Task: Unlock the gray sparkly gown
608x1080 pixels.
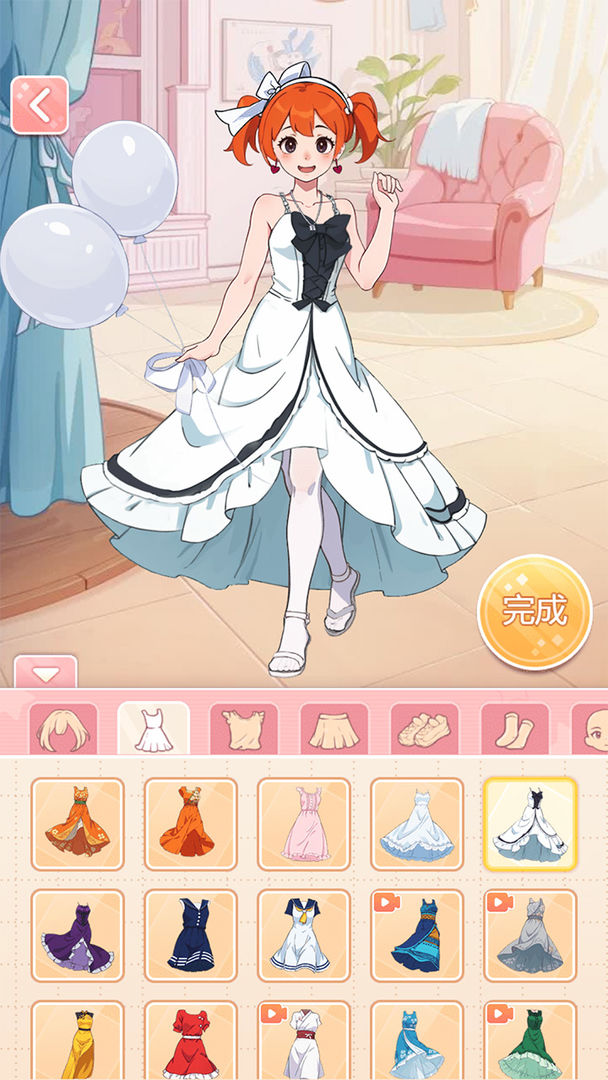Action: pyautogui.click(x=530, y=936)
